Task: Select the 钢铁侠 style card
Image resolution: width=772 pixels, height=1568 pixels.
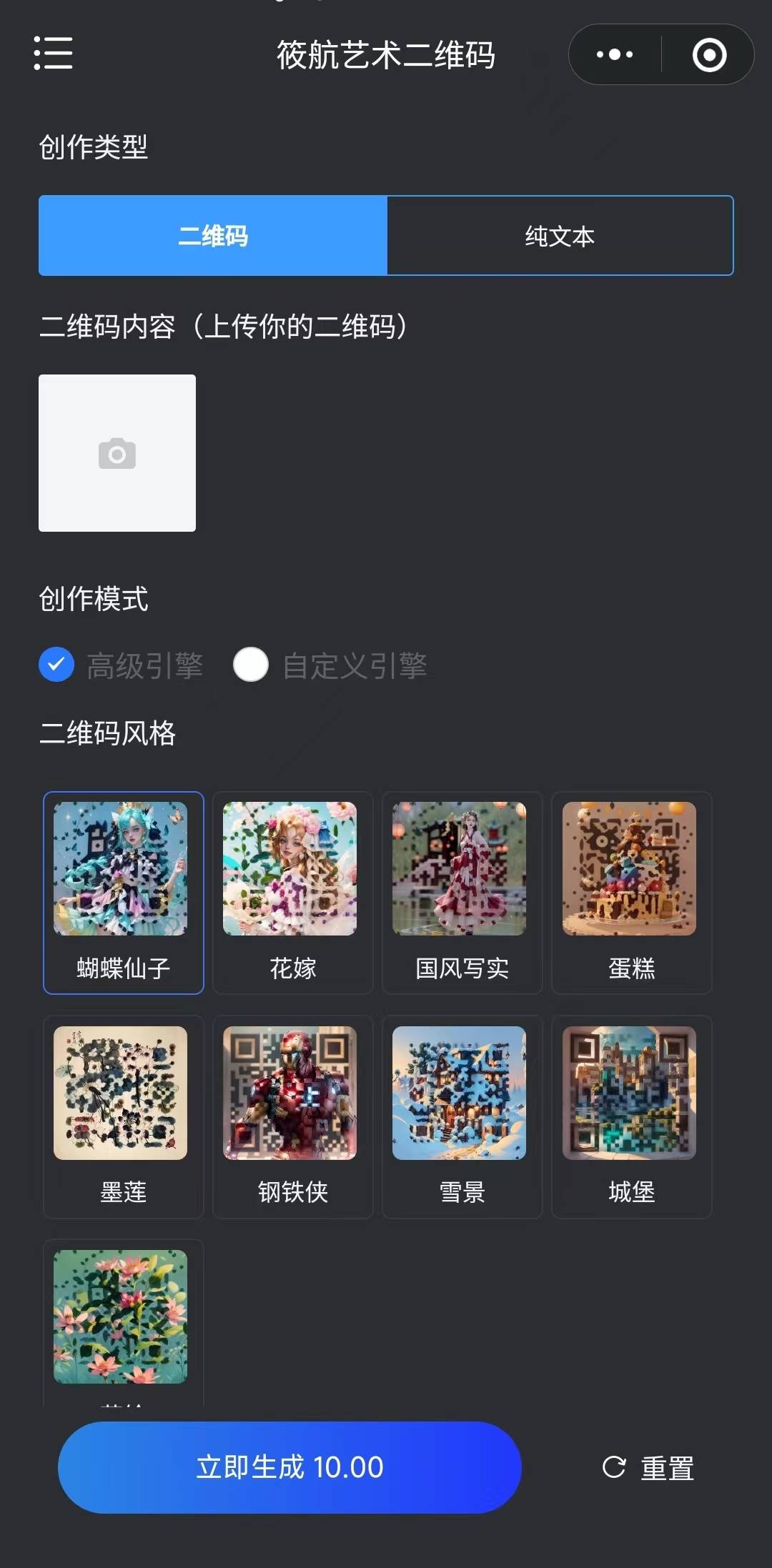Action: [x=292, y=1116]
